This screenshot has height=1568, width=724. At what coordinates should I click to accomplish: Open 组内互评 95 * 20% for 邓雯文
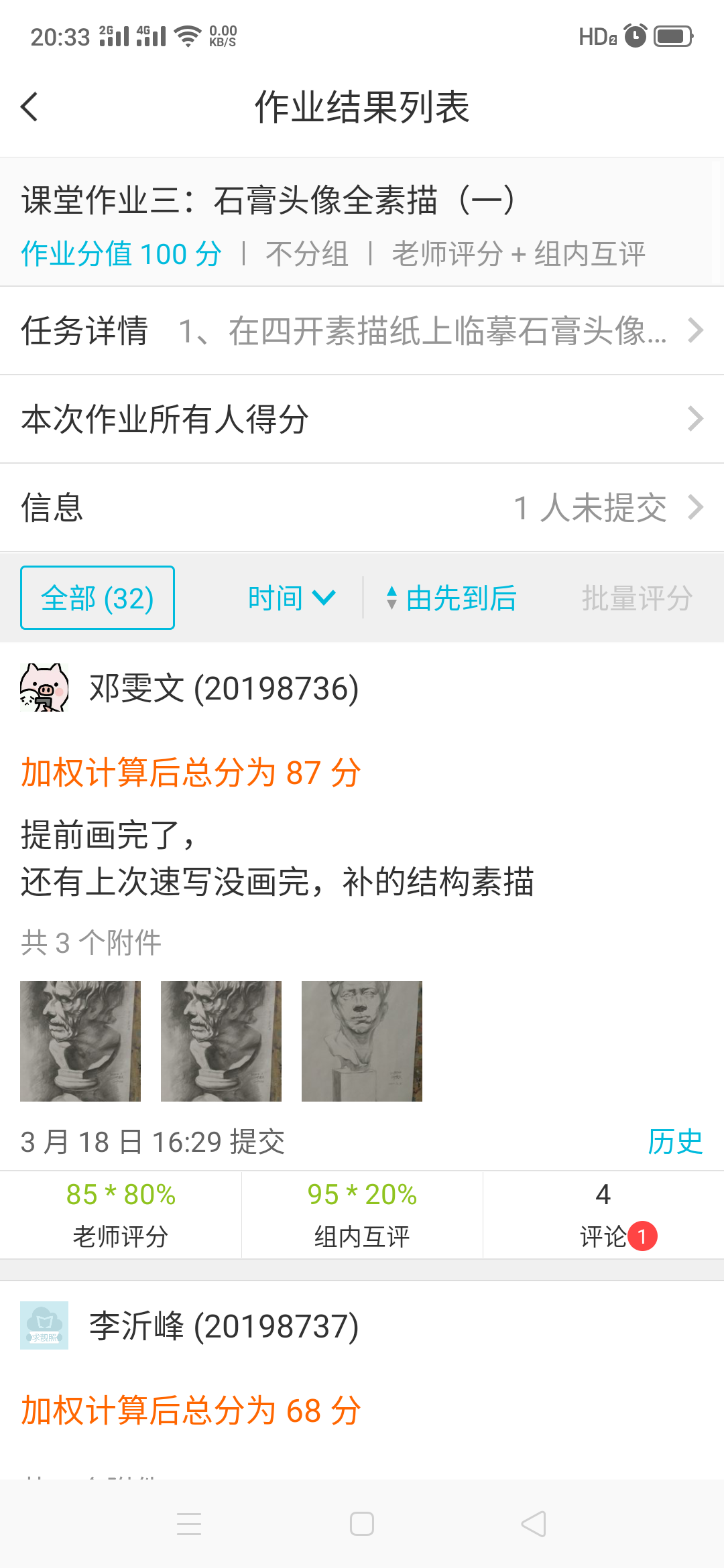[x=362, y=1214]
